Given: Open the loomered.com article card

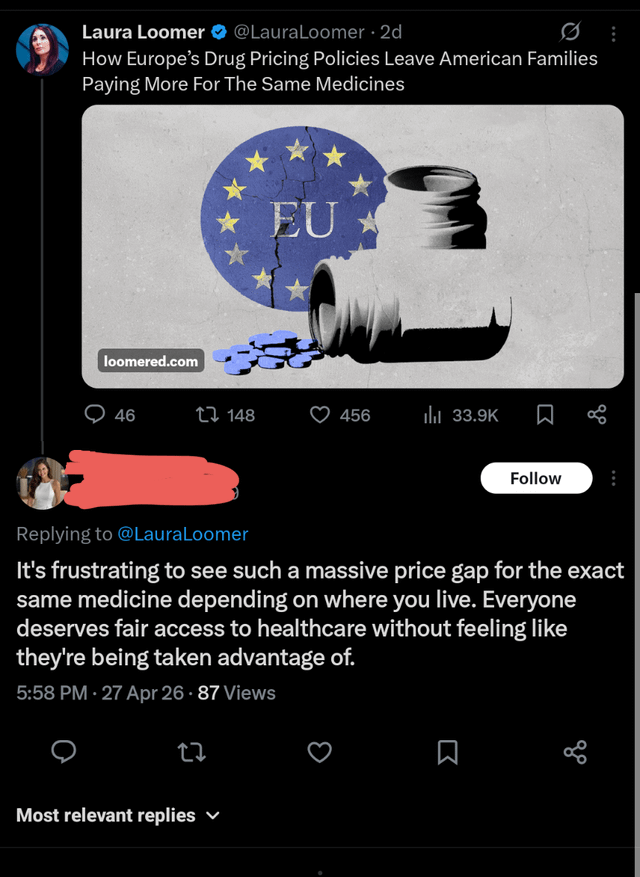Looking at the screenshot, I should pos(352,246).
